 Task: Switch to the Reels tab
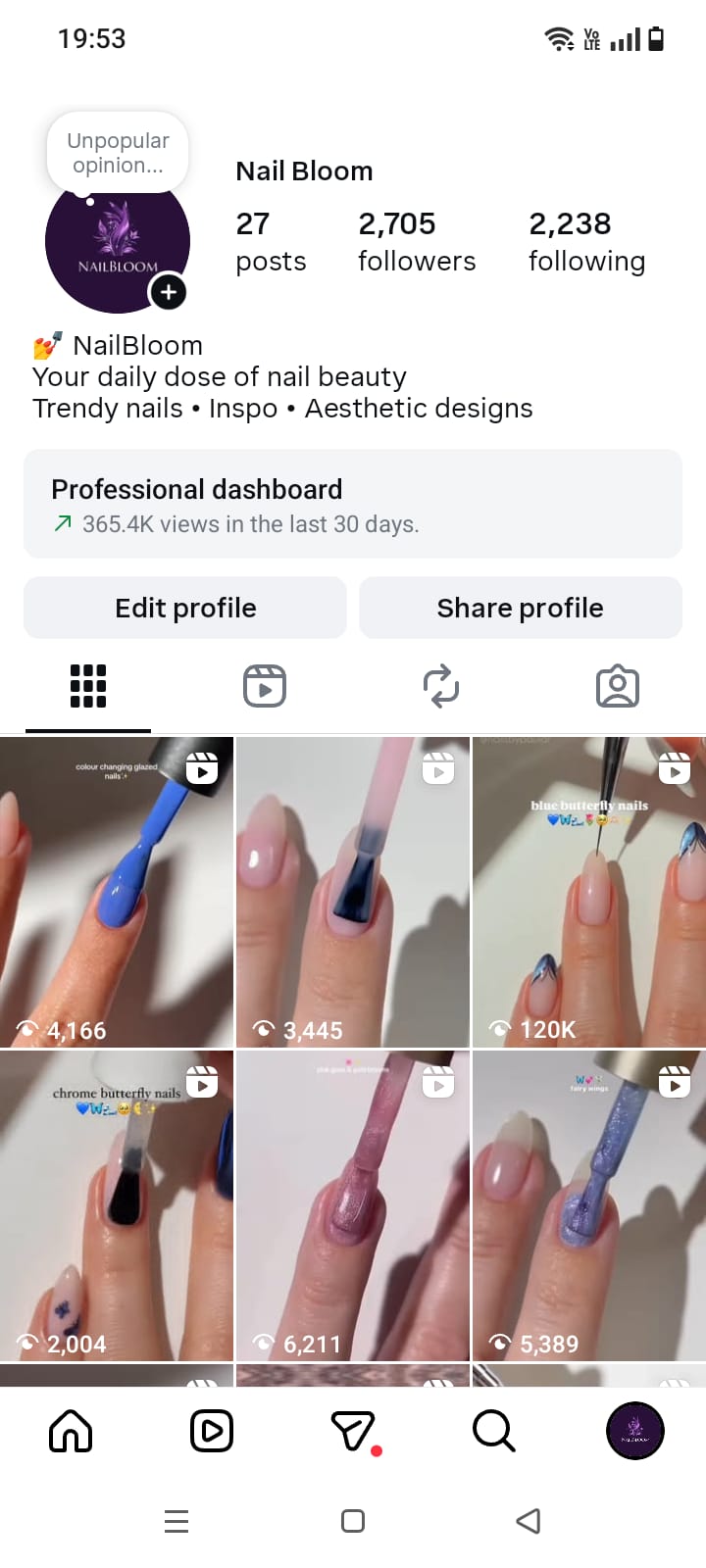264,686
